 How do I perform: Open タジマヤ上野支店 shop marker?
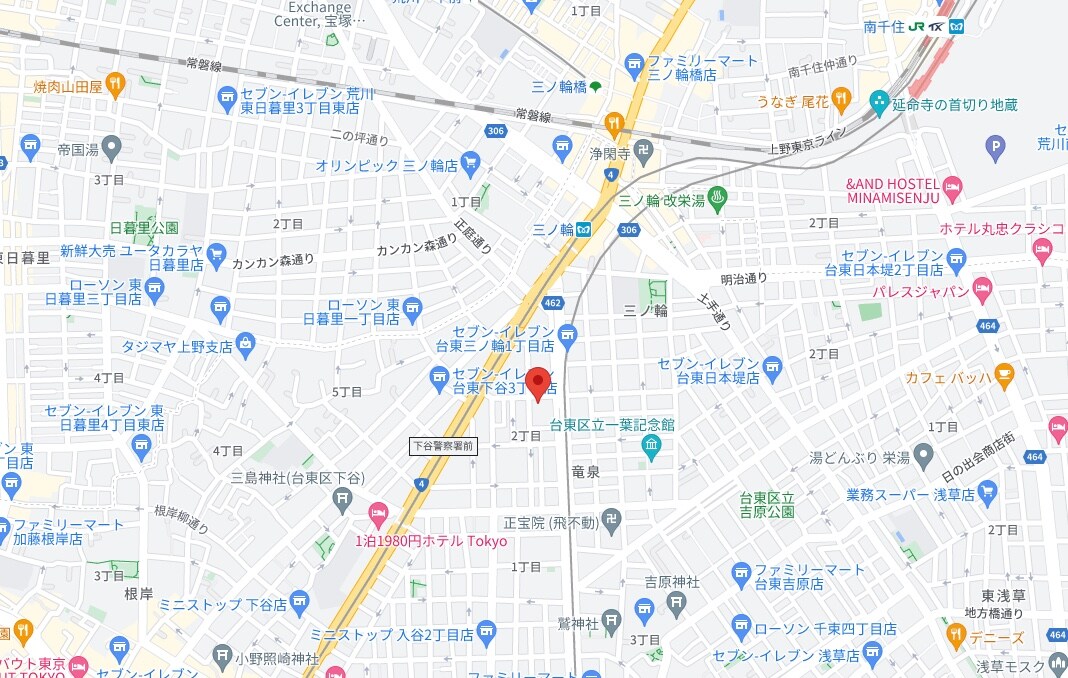[246, 345]
